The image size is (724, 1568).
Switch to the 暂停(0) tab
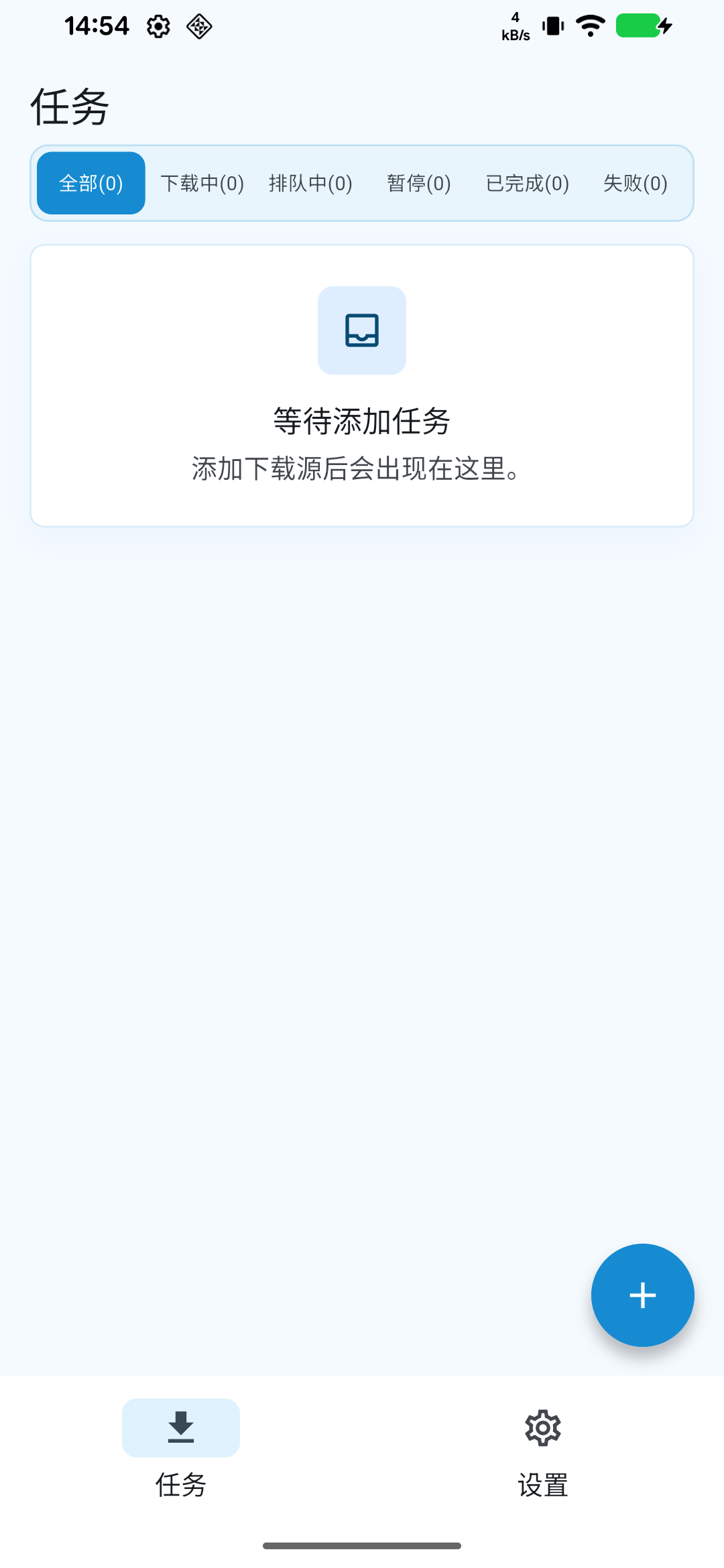419,183
